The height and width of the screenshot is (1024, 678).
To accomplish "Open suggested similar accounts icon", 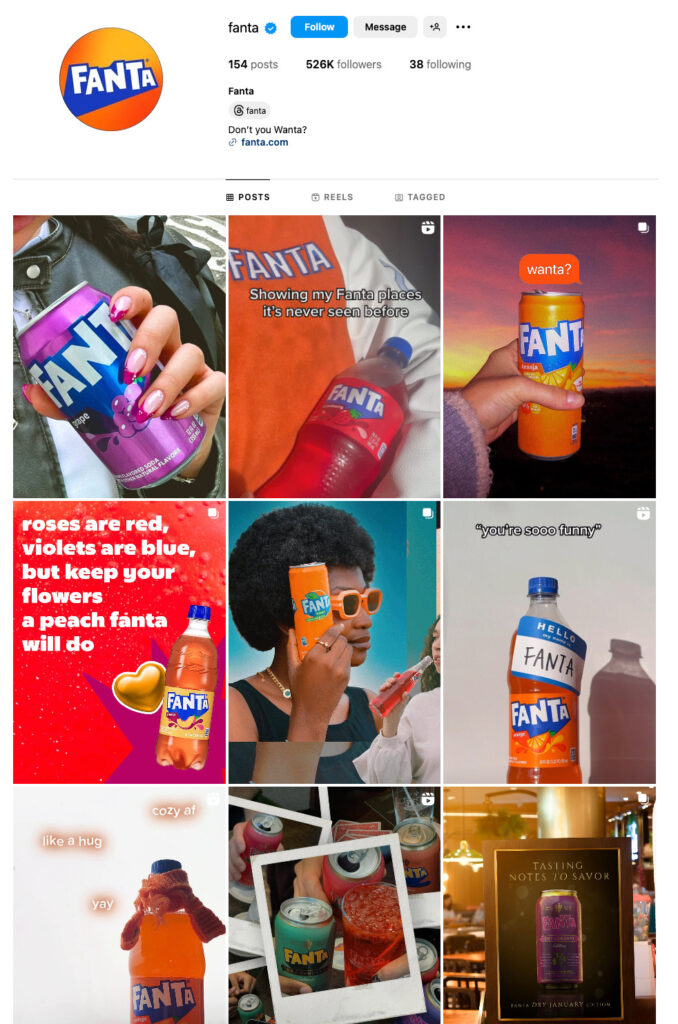I will pyautogui.click(x=434, y=27).
